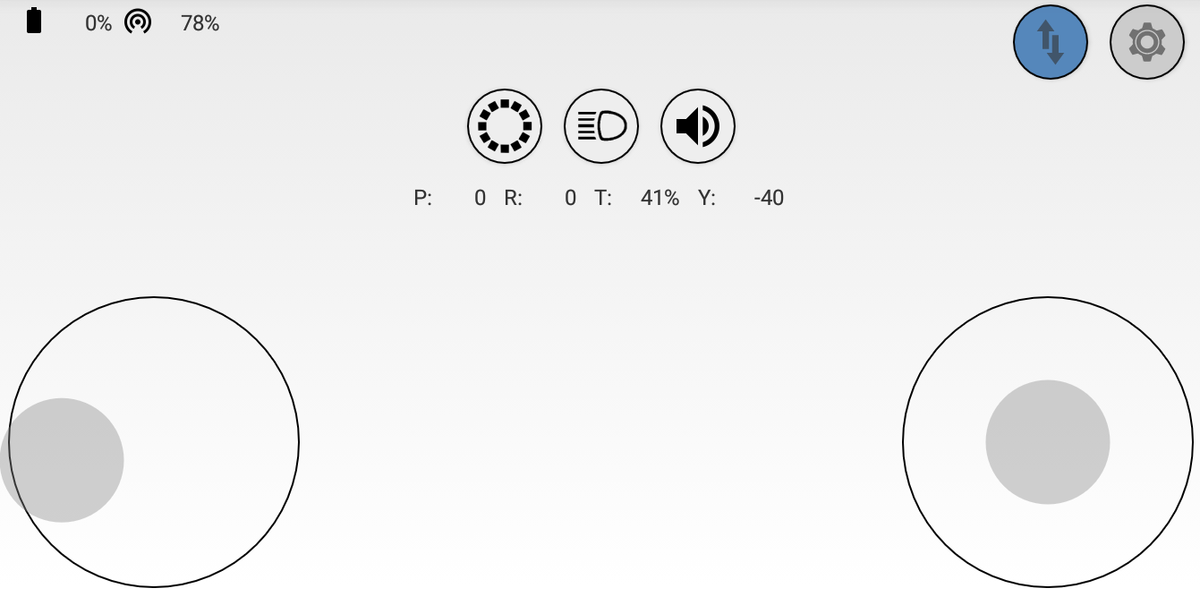Screen dimensions: 1200x597
Task: Open the settings gear
Action: coord(1147,42)
